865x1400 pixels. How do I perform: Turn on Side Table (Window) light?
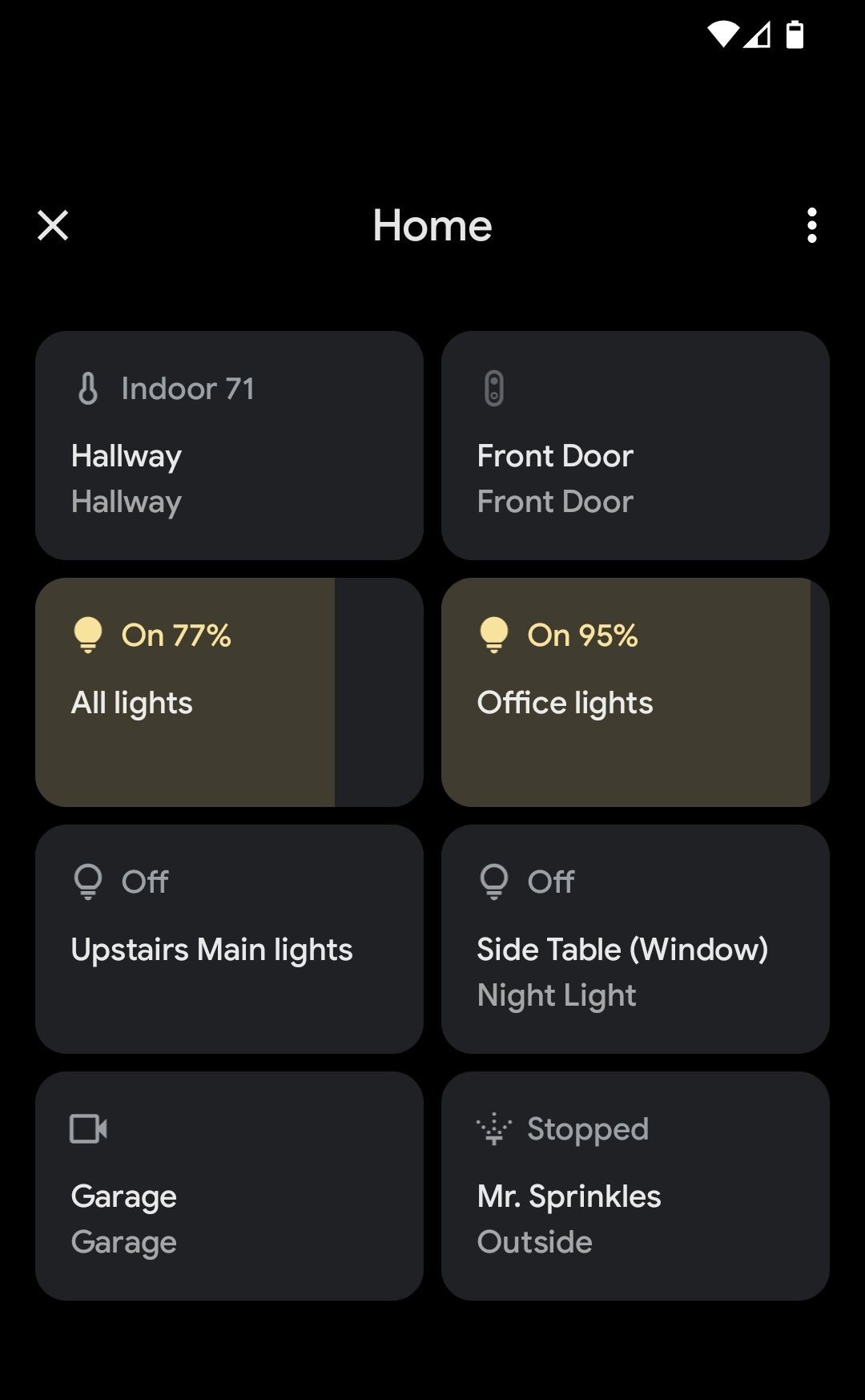tap(634, 939)
